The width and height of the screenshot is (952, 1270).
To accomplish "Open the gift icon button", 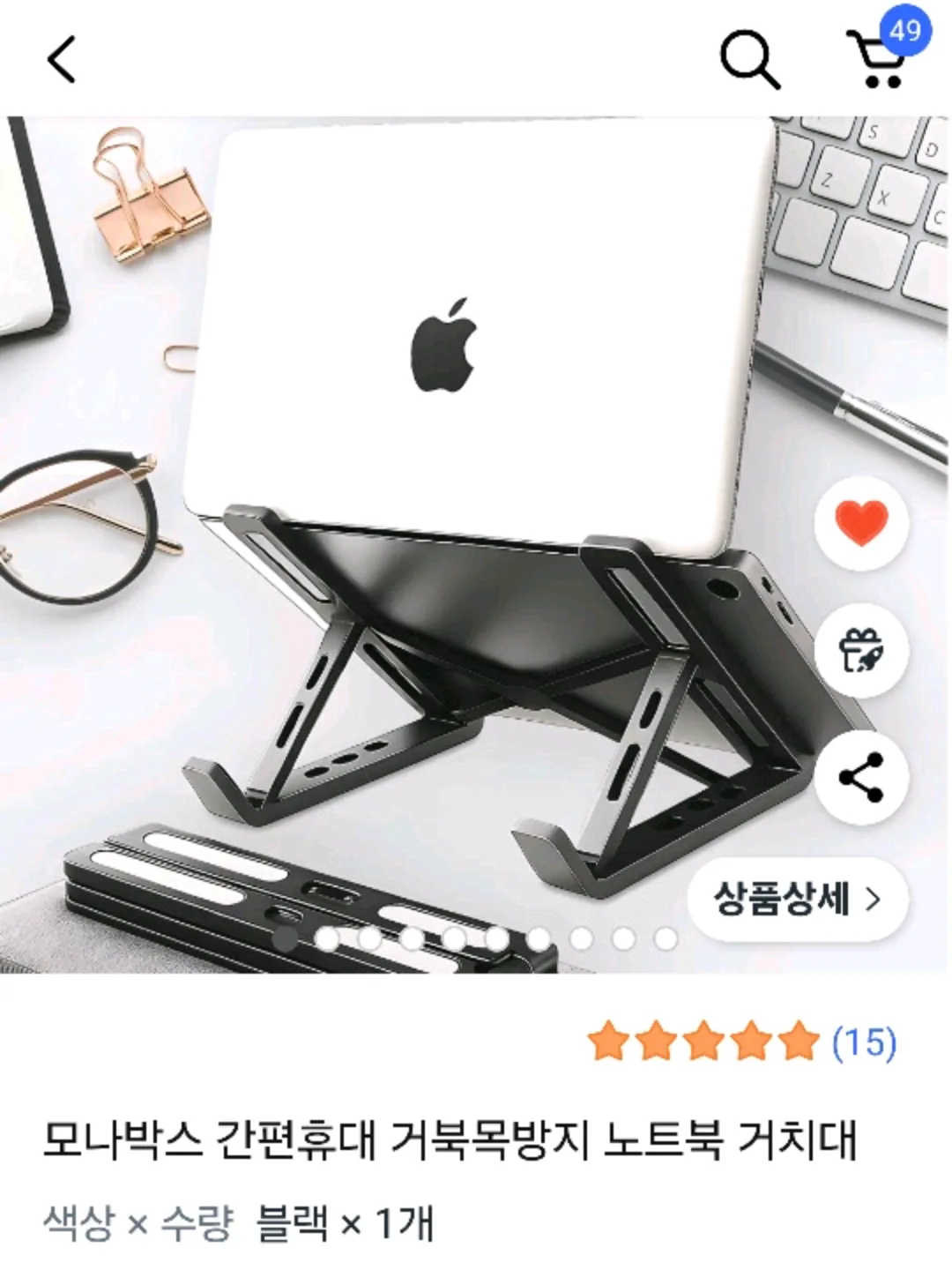I will pyautogui.click(x=860, y=650).
